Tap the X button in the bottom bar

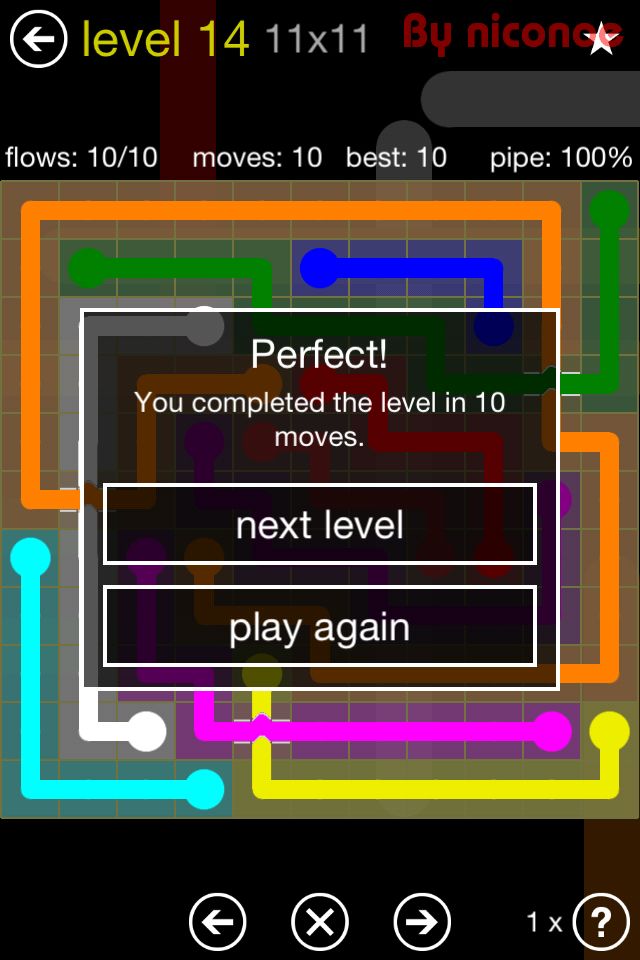pos(320,921)
